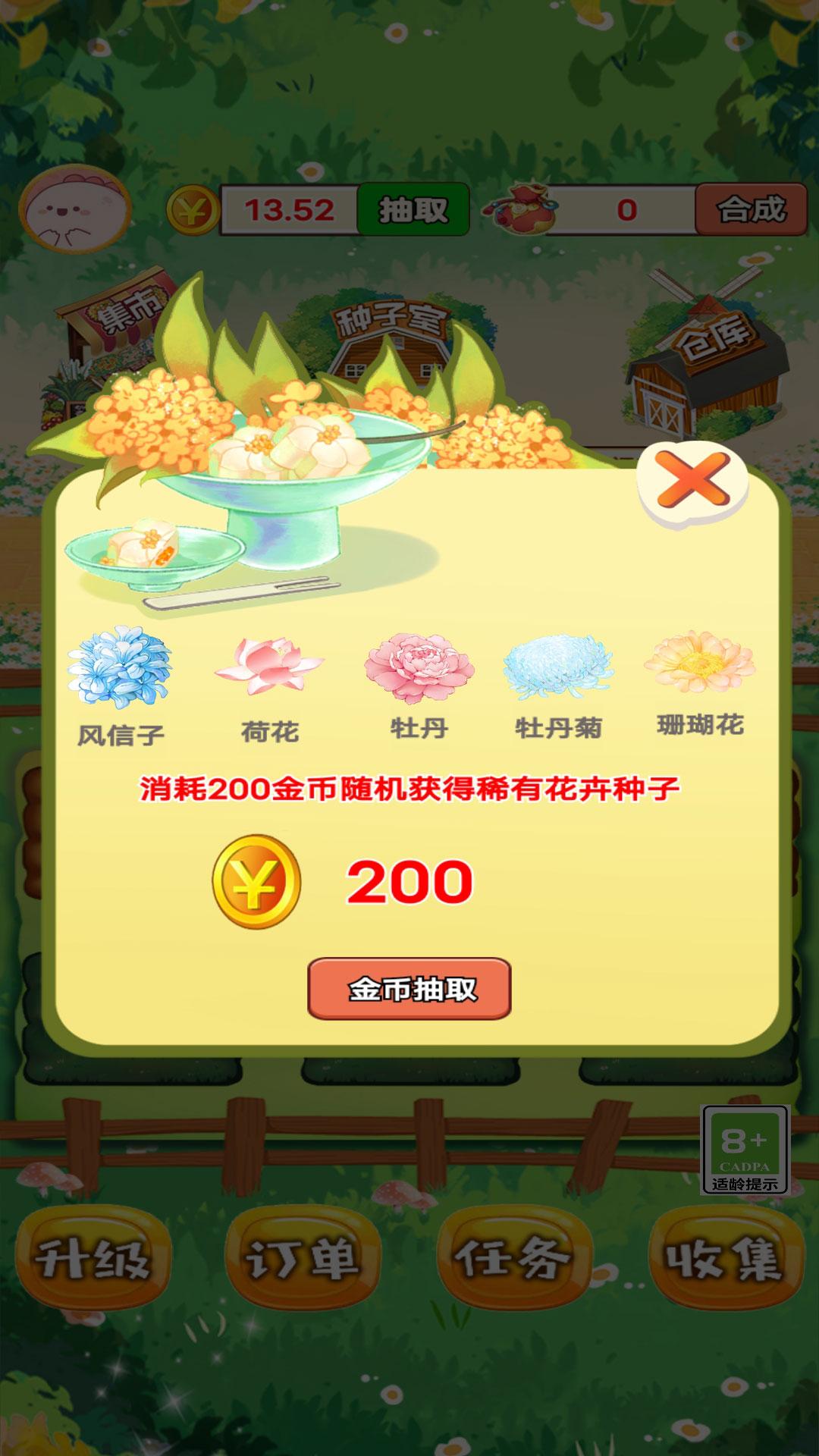Tap the green 抽取 button
819x1456 pixels.
pos(413,209)
